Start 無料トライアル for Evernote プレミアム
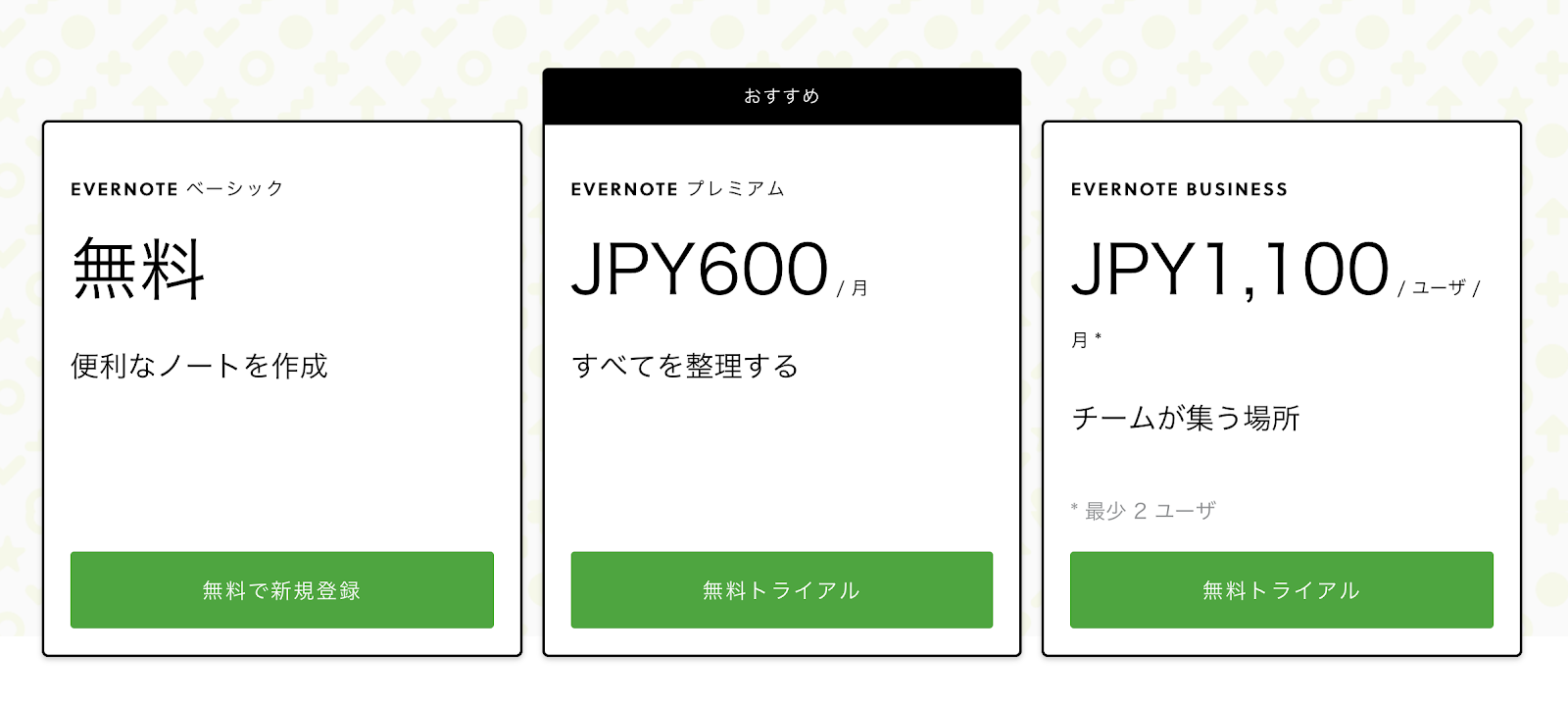The image size is (1568, 704). click(782, 590)
